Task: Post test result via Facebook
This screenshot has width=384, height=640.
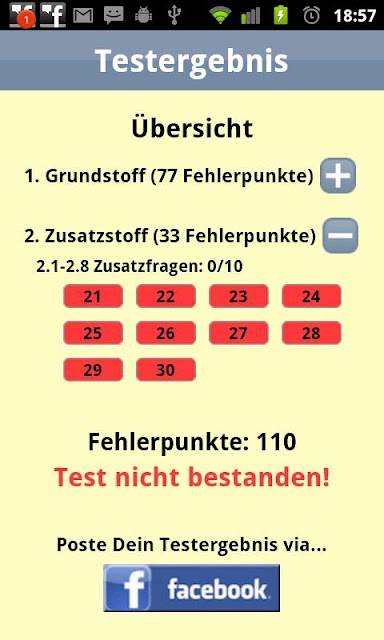Action: 191,588
